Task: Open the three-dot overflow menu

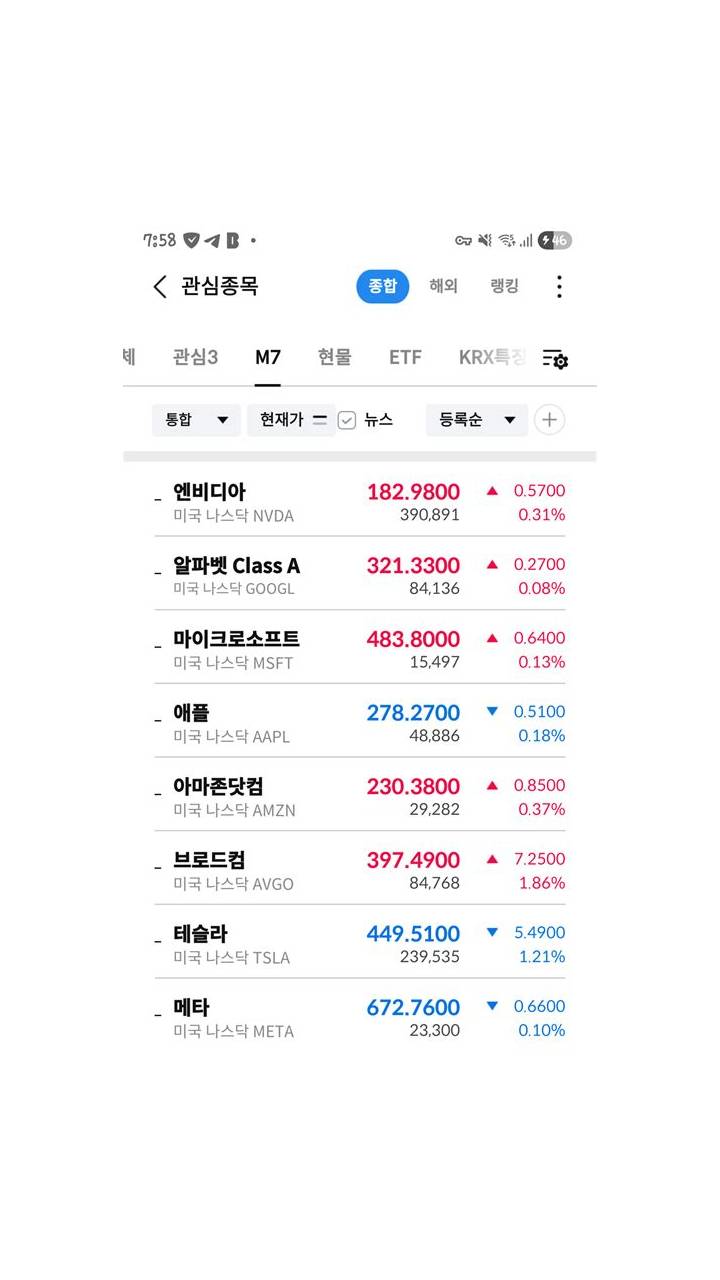Action: [559, 287]
